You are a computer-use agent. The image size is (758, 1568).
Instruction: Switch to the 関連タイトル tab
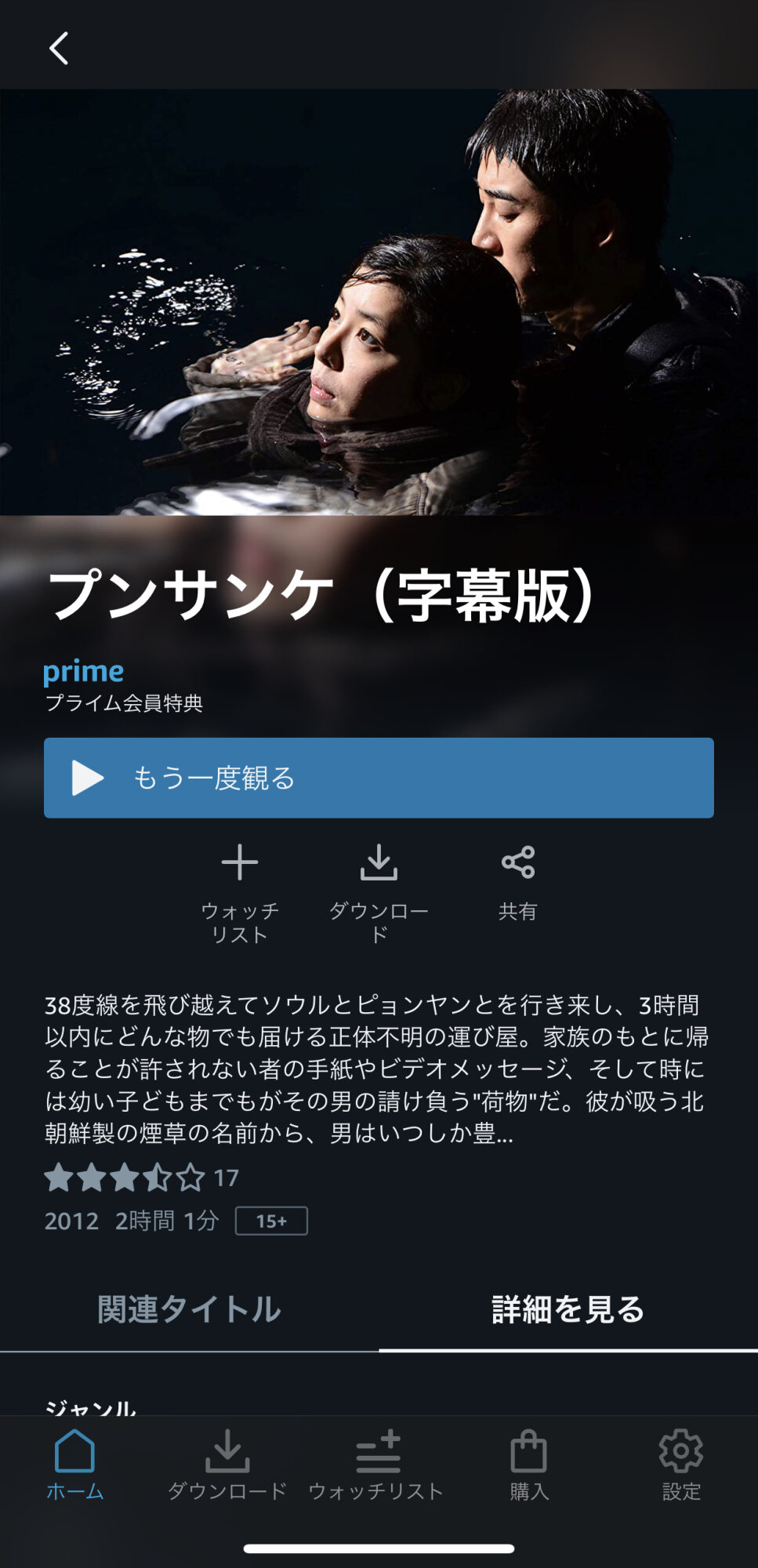click(189, 1309)
